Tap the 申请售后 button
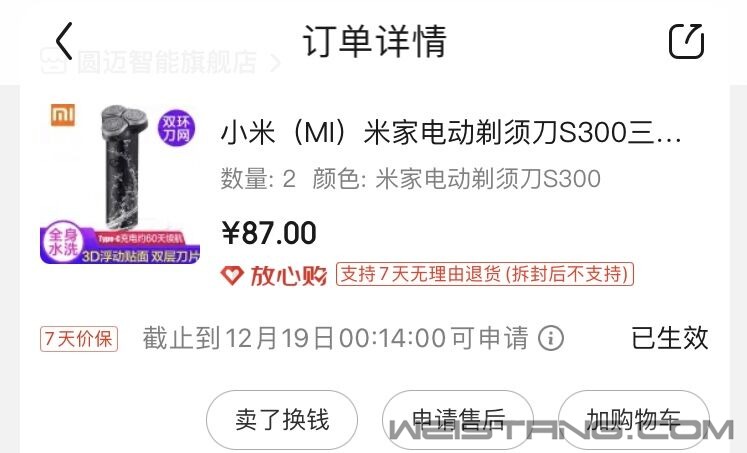Viewport: 747px width, 453px height. (x=459, y=420)
